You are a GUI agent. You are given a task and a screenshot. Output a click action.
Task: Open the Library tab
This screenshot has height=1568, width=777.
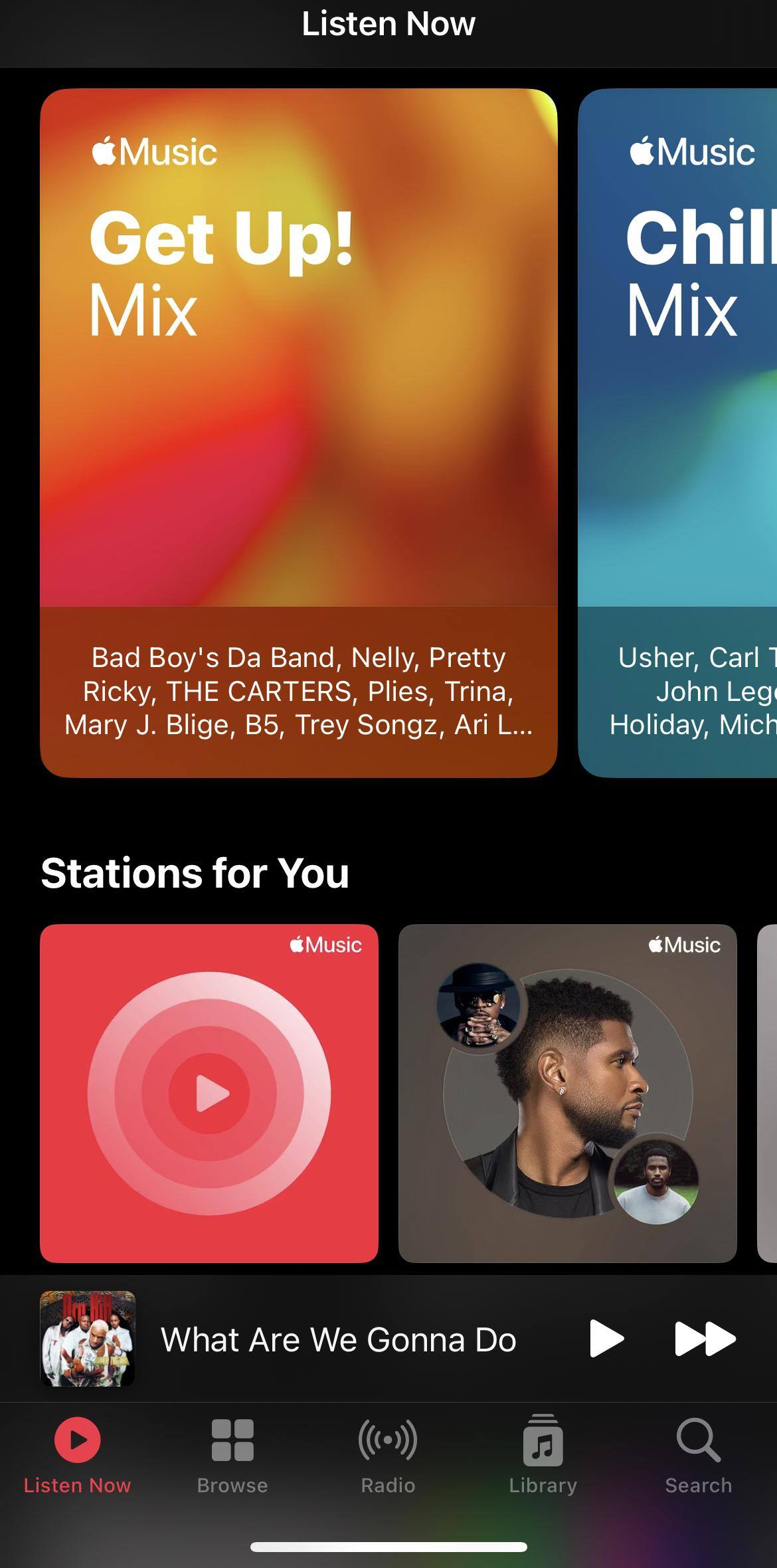point(543,1454)
